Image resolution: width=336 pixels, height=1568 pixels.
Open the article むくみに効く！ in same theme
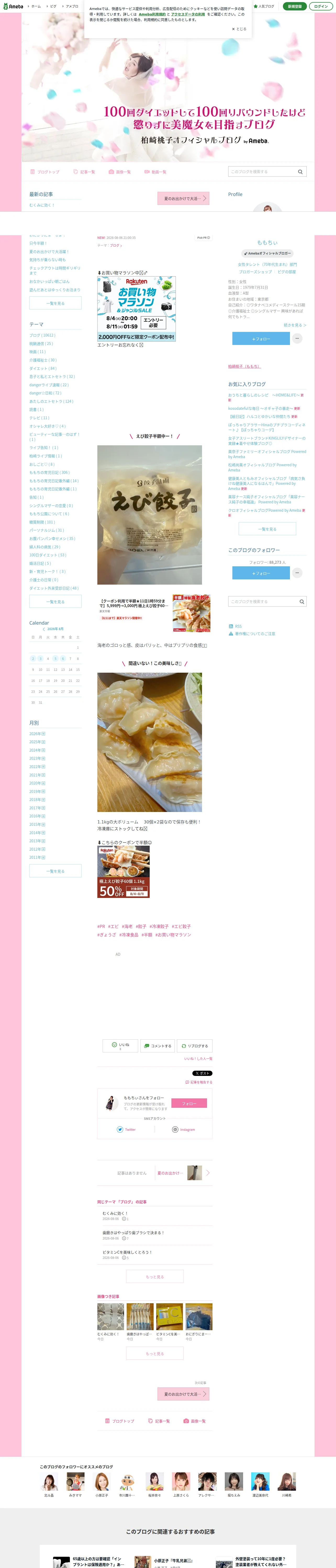coord(115,1213)
